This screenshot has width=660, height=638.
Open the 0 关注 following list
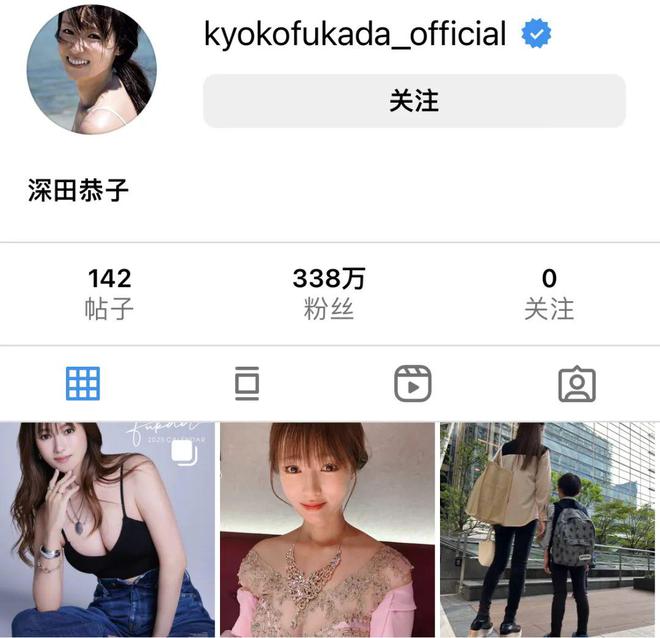(549, 293)
